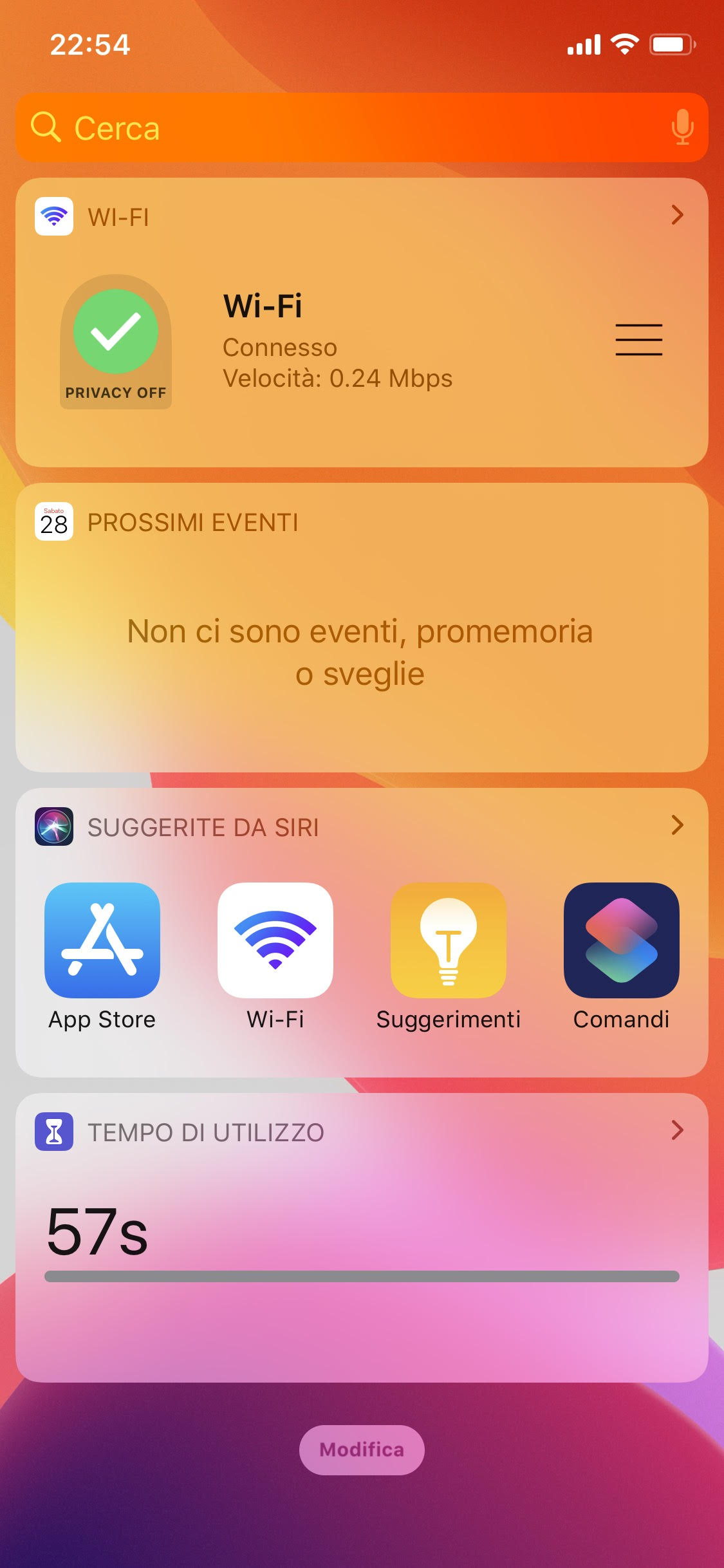Activate the microphone for voice search
The height and width of the screenshot is (1568, 724).
point(682,127)
